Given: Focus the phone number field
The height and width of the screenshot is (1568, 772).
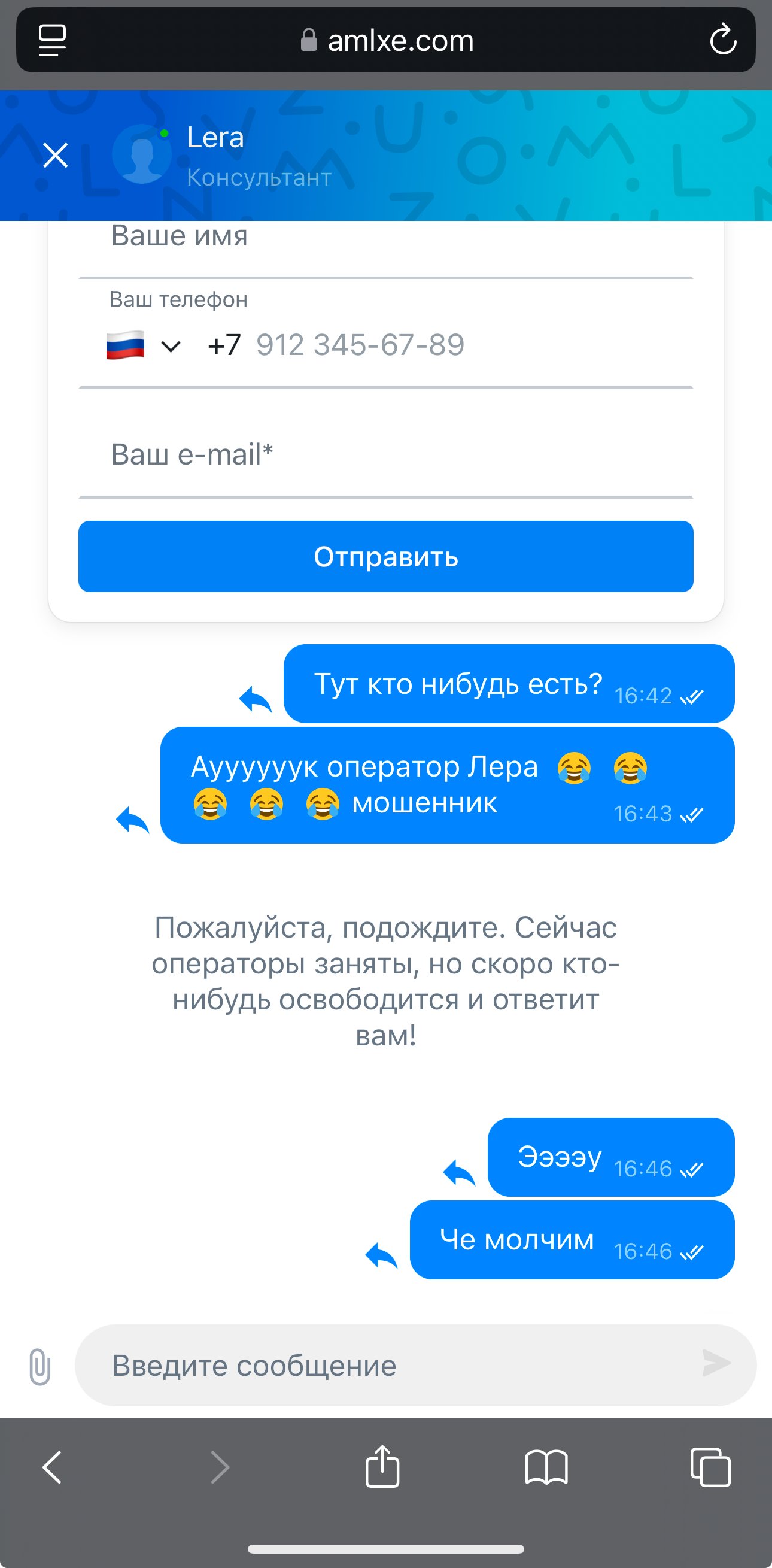Looking at the screenshot, I should pos(449,345).
